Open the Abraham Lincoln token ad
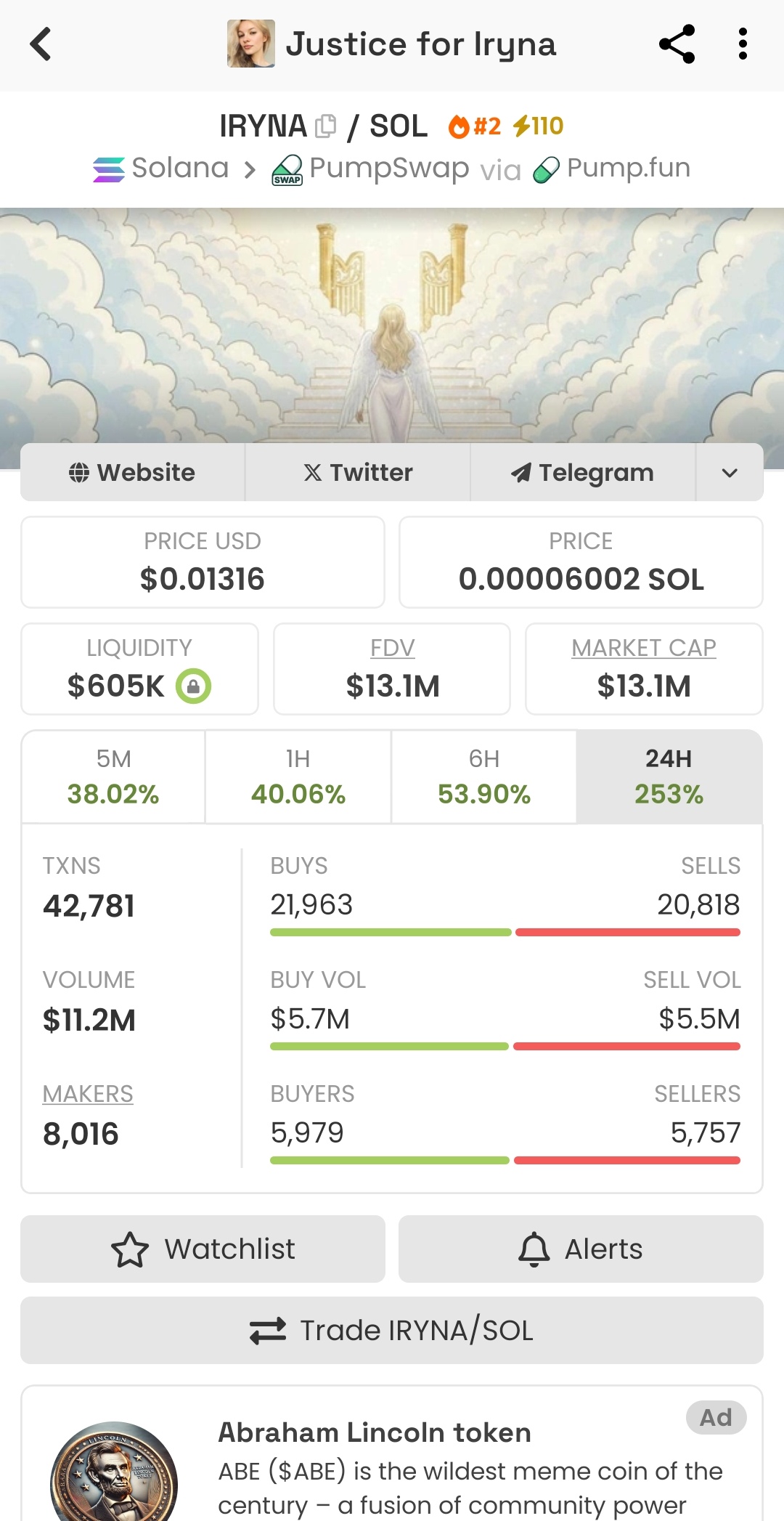This screenshot has height=1521, width=784. click(x=392, y=1454)
